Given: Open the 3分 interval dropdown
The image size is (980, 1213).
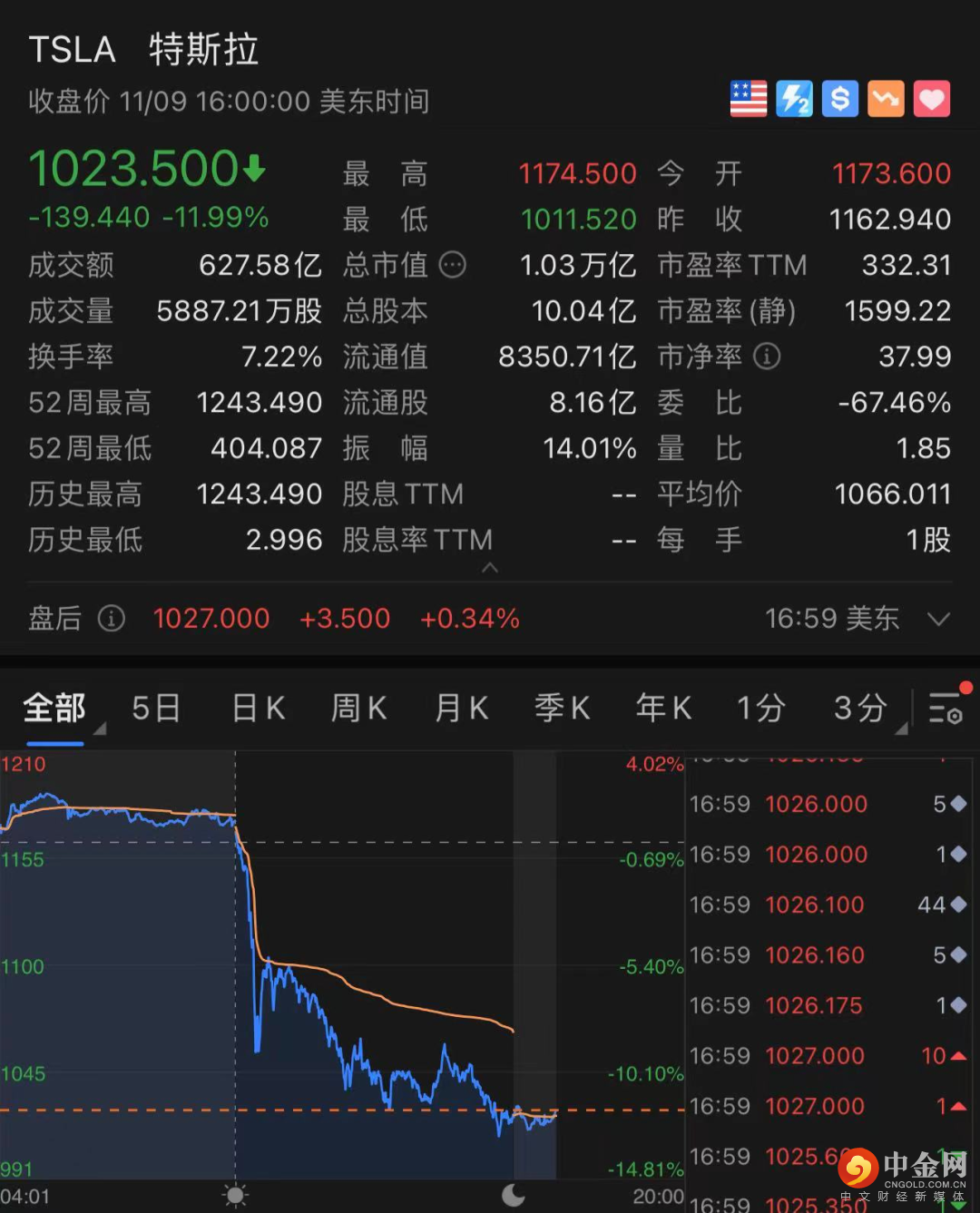Looking at the screenshot, I should pyautogui.click(x=862, y=708).
